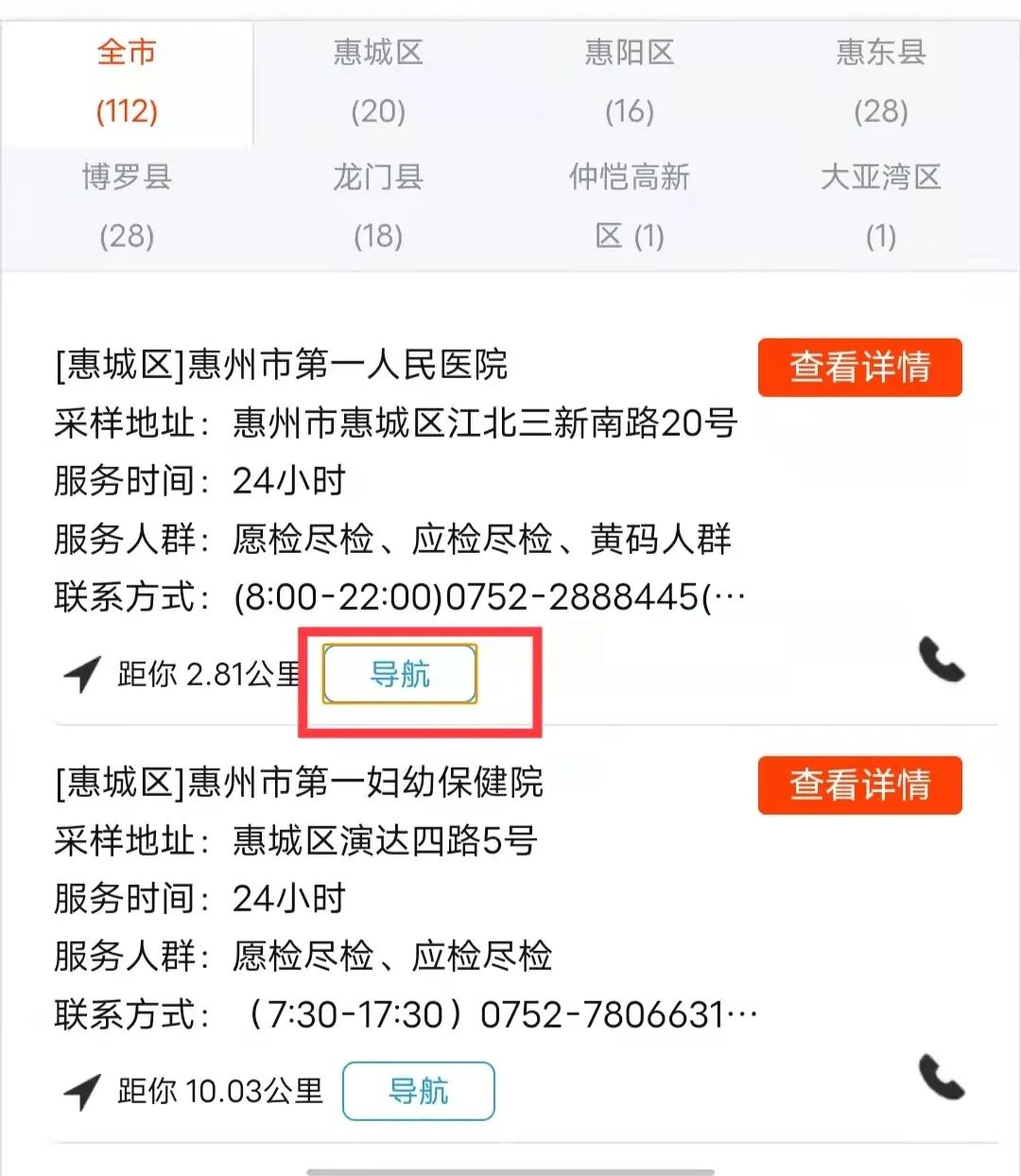Select the 仲恺高新区 (1) tab
1021x1176 pixels.
(x=630, y=206)
